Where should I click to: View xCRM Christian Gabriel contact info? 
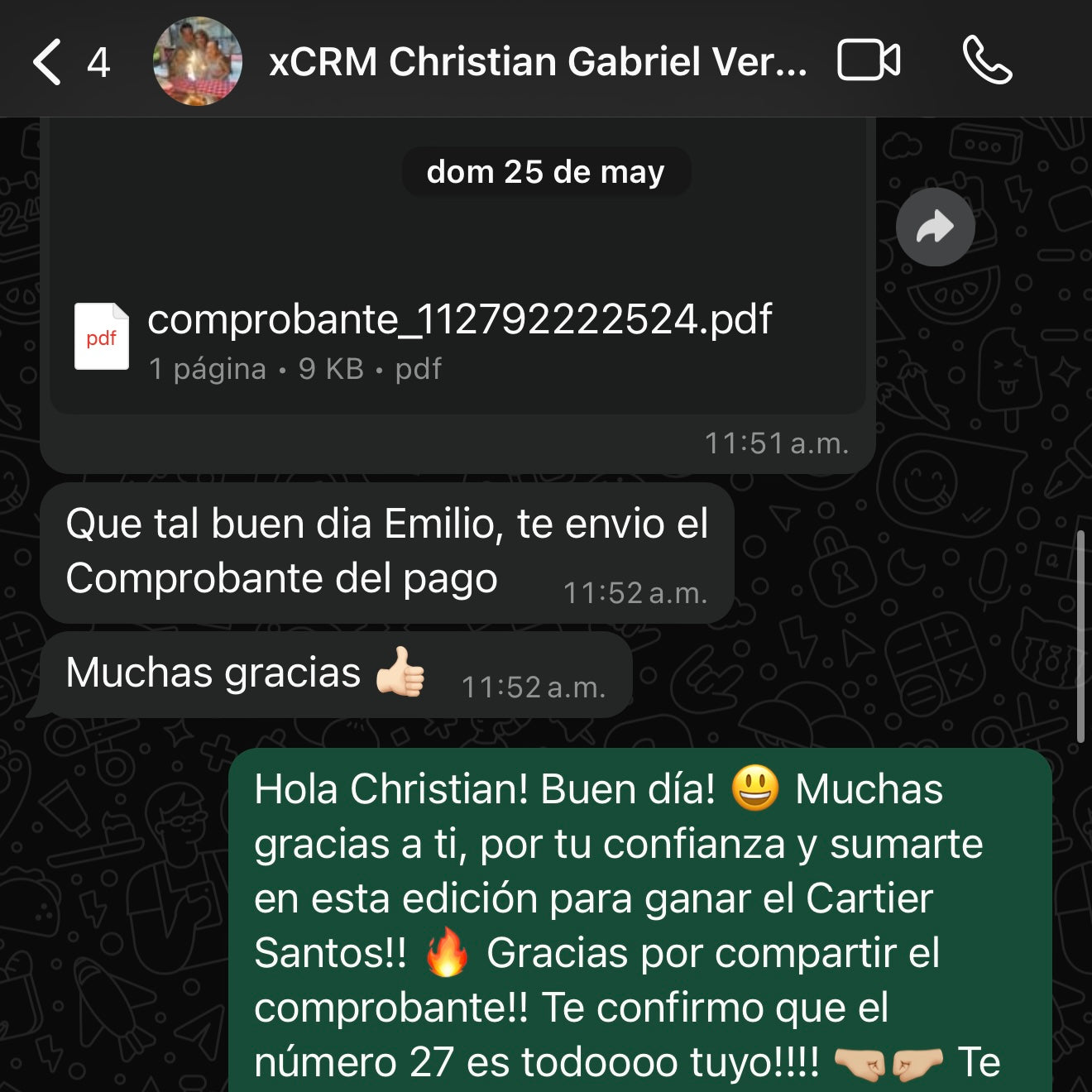[538, 62]
